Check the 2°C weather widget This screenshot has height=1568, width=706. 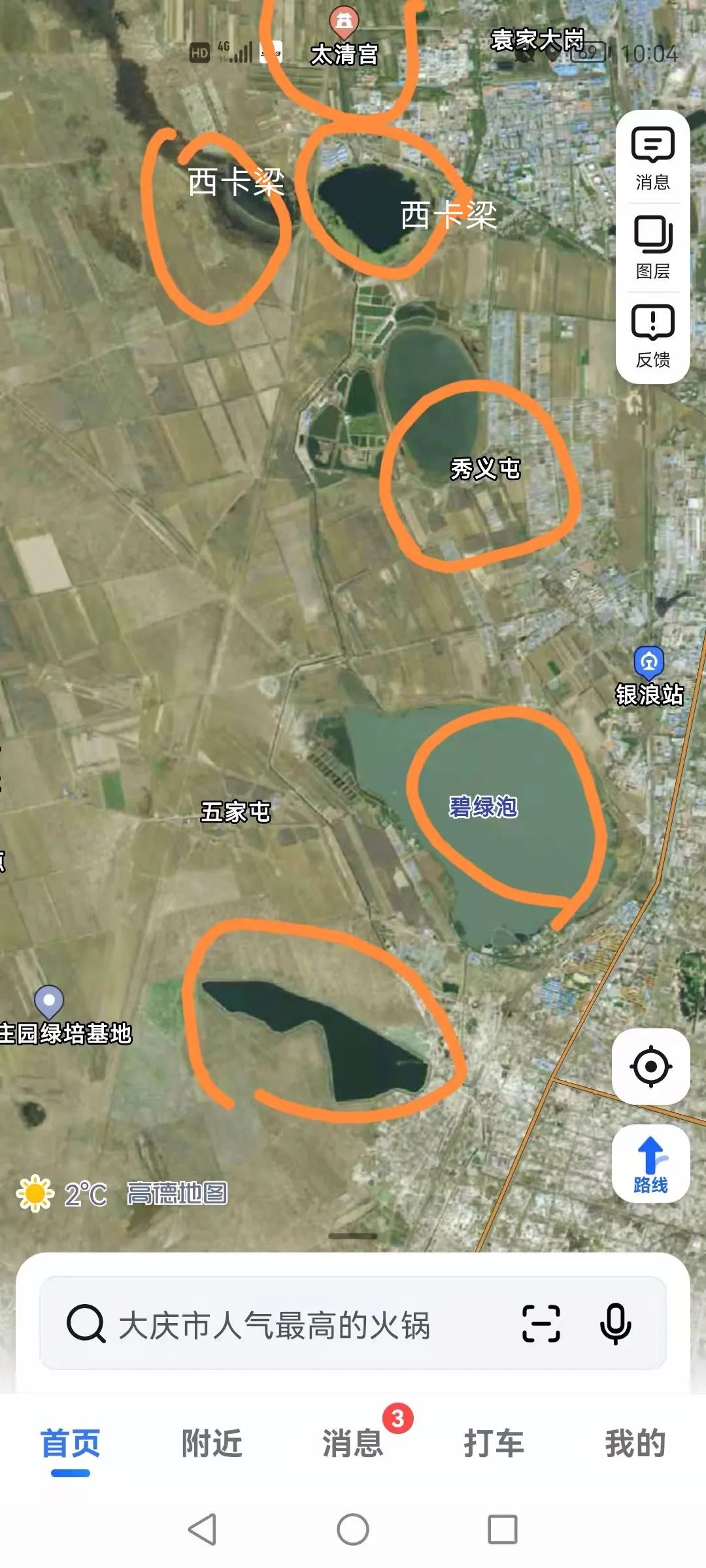(63, 1194)
